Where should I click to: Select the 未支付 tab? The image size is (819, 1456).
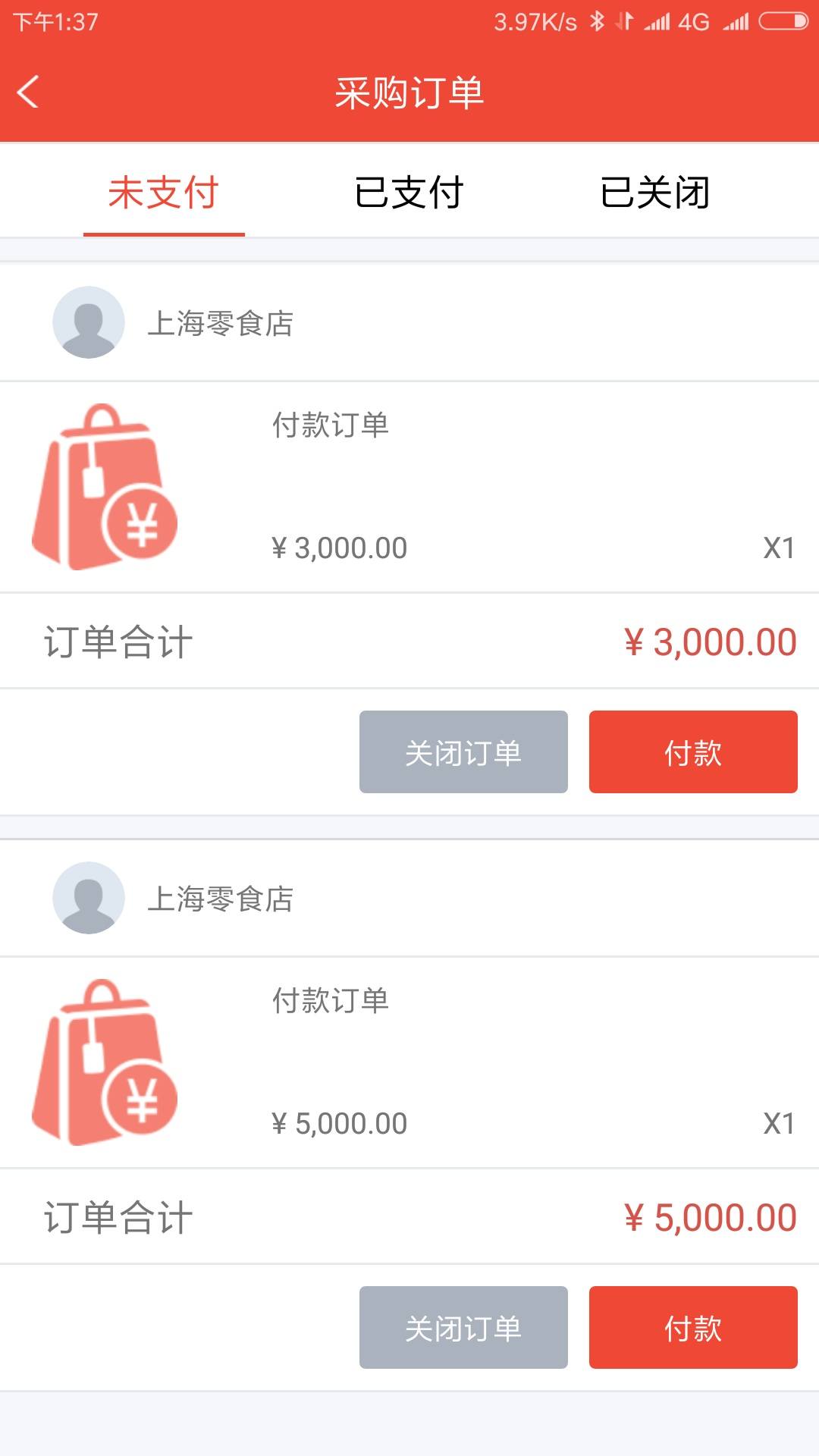(164, 192)
